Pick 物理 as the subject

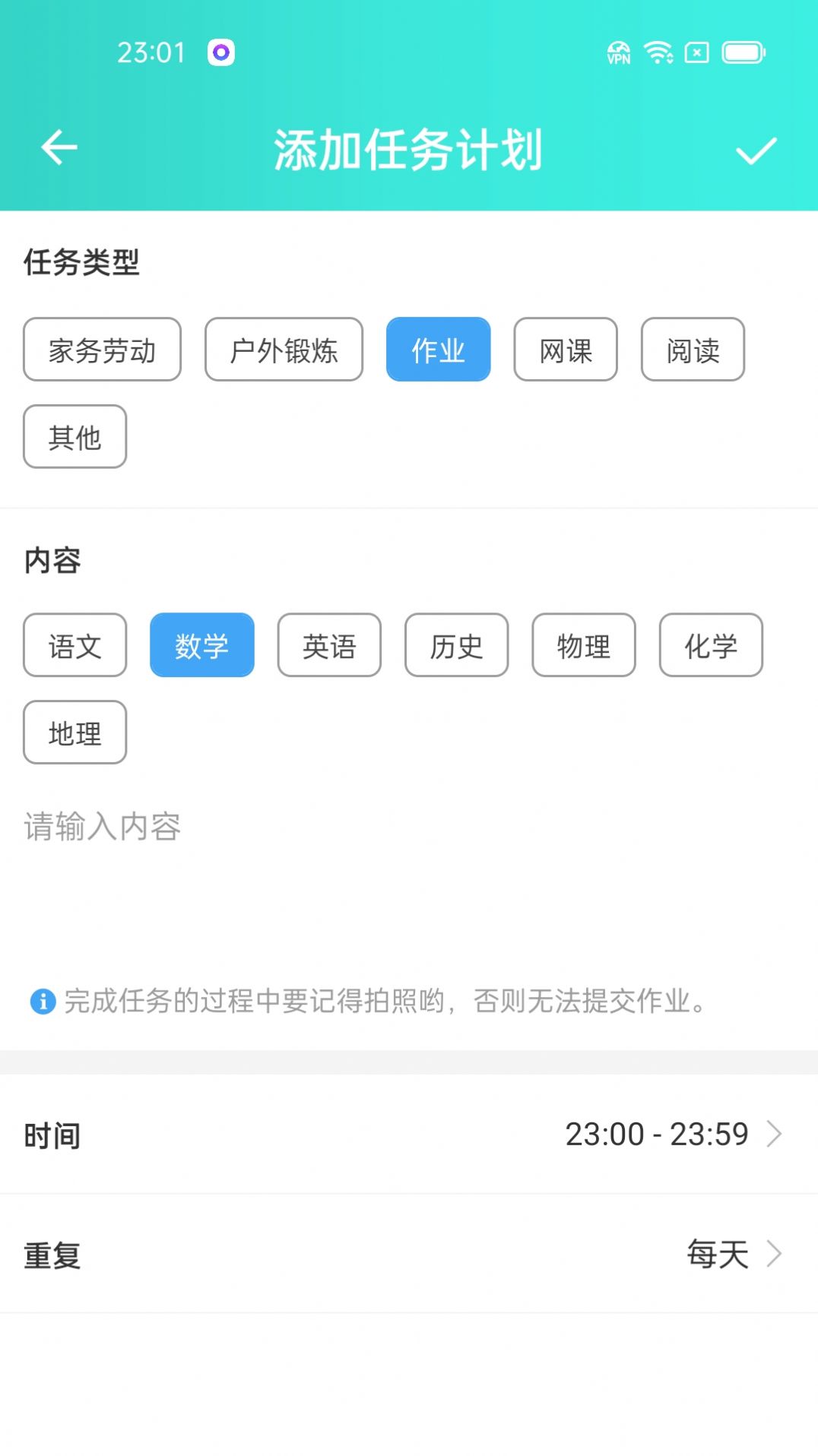584,645
